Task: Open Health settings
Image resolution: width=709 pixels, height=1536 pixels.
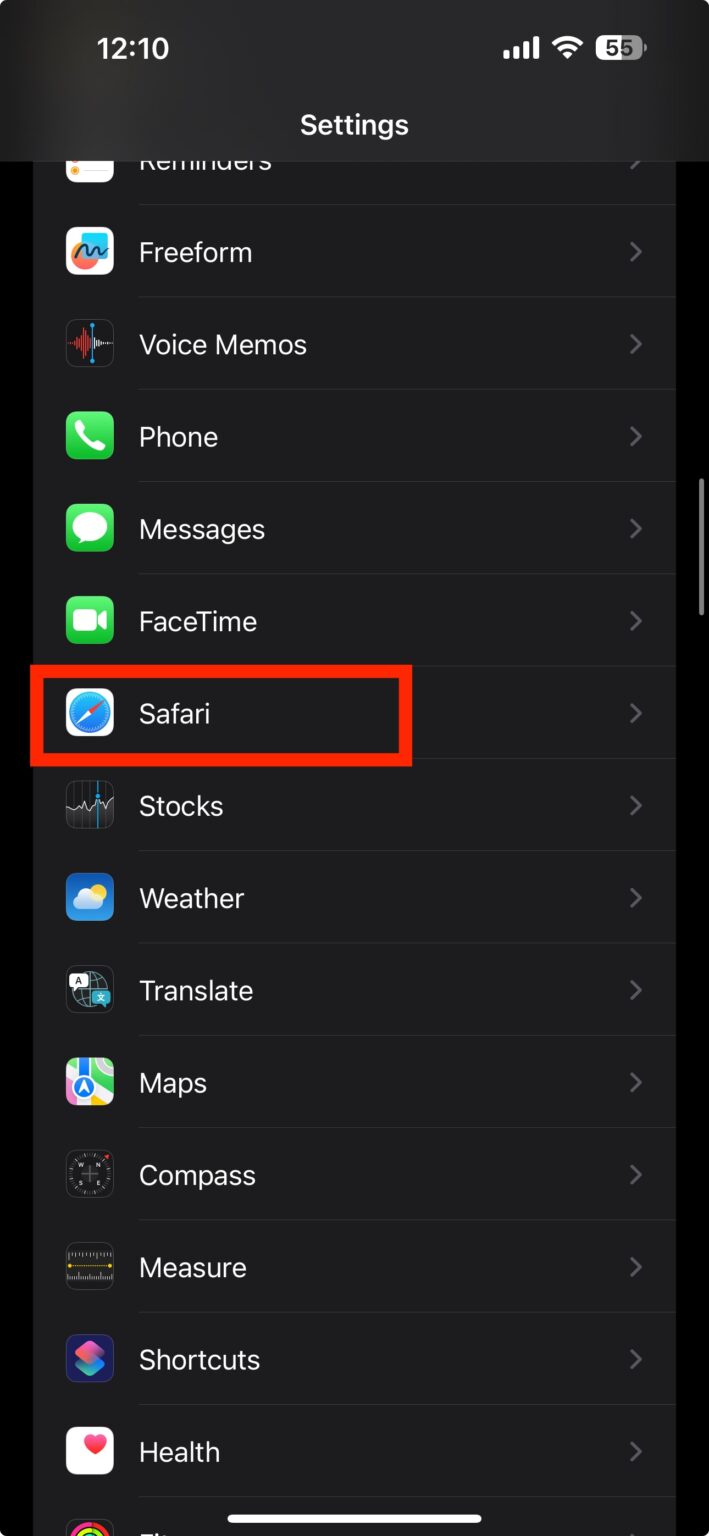Action: (354, 1452)
